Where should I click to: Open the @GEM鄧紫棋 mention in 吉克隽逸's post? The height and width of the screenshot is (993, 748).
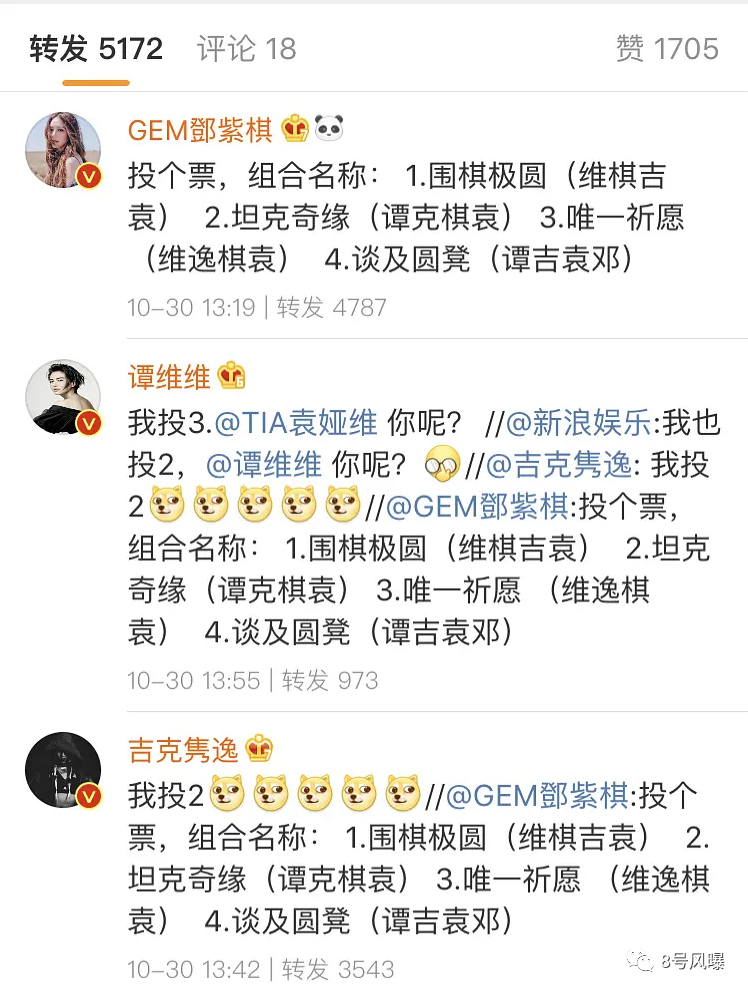coord(538,796)
